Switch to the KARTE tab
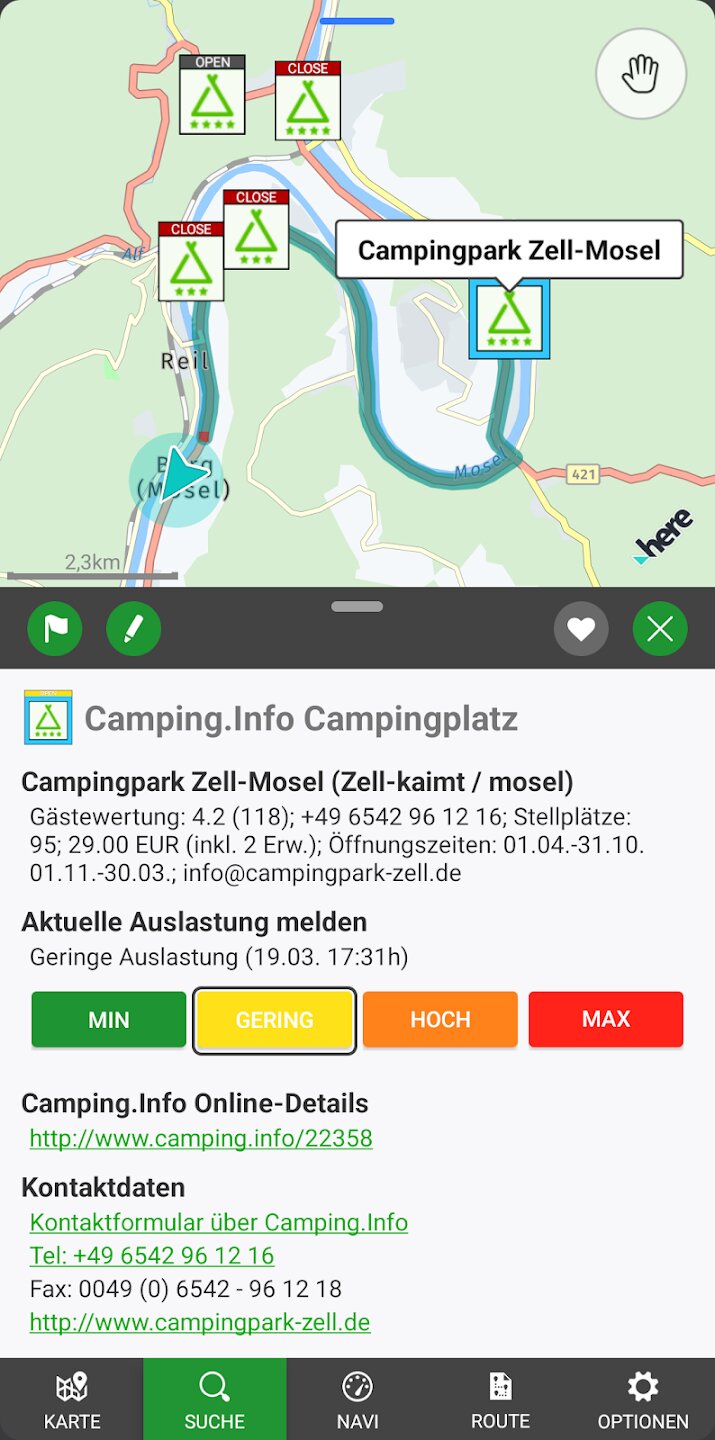Viewport: 715px width, 1440px height. click(x=72, y=1399)
